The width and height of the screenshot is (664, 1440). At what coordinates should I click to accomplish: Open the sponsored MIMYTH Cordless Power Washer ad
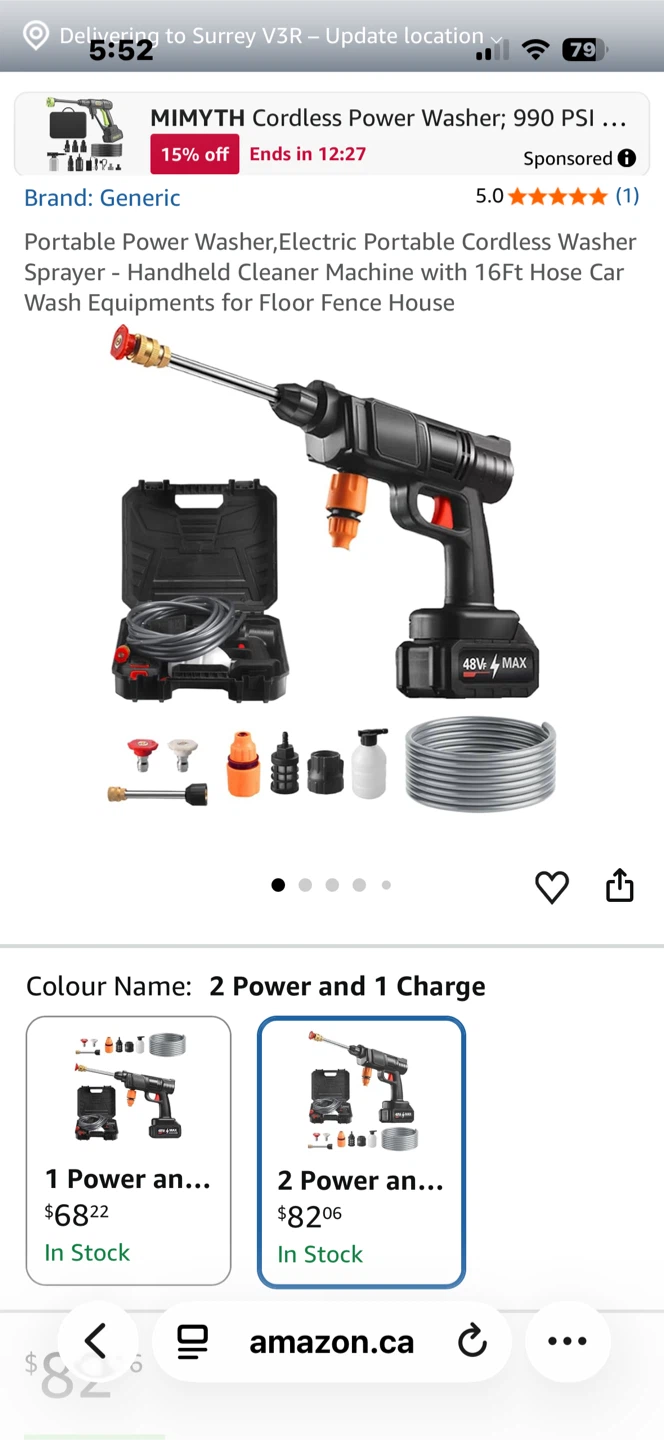(x=332, y=134)
